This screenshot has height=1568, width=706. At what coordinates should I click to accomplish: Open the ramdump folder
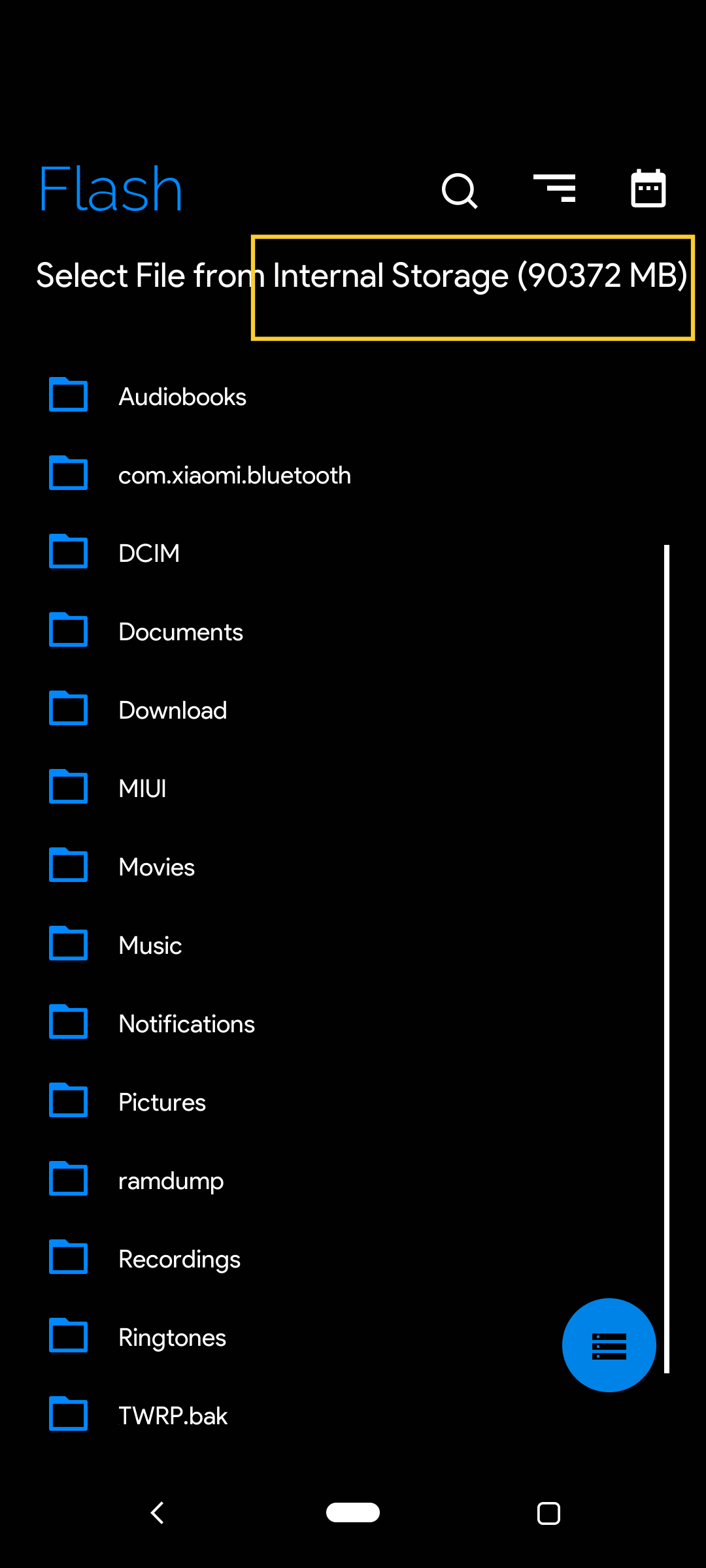(x=353, y=1181)
